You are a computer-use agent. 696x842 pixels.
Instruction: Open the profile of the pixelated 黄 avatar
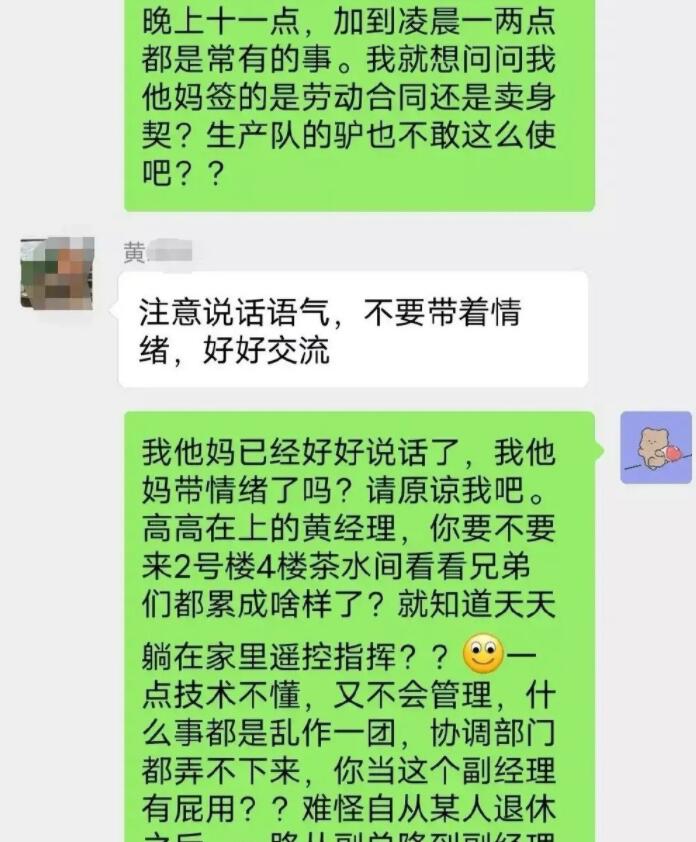pos(57,272)
